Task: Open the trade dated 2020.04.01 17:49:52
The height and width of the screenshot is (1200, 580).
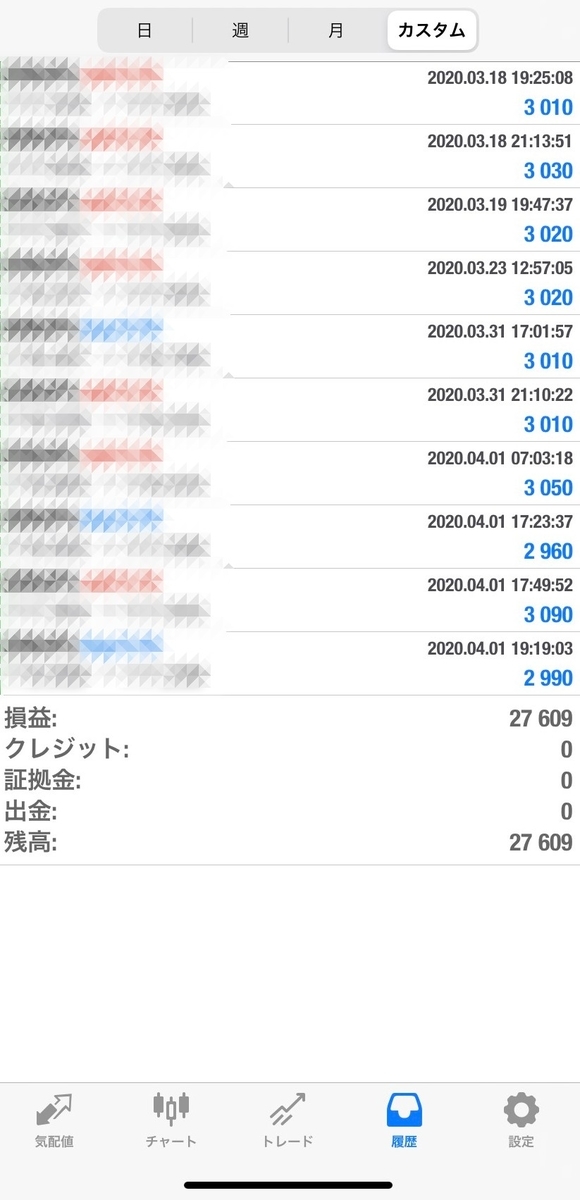Action: [x=290, y=599]
